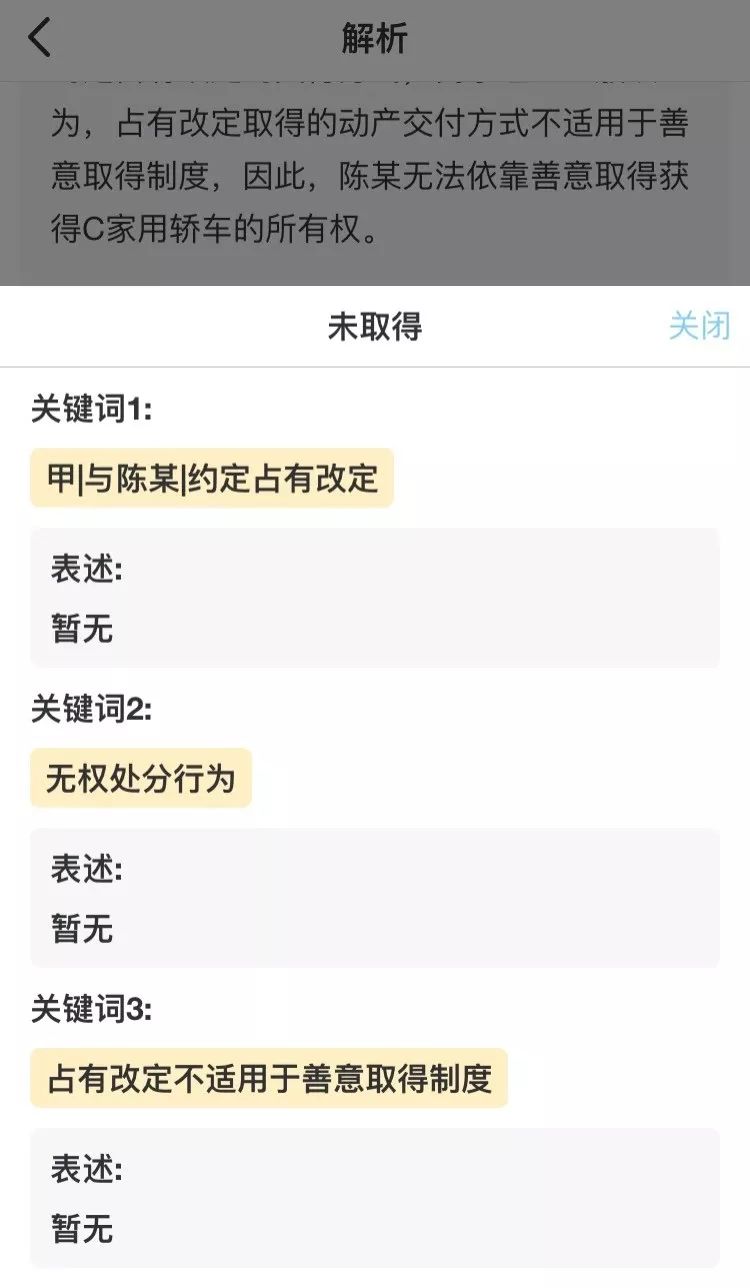This screenshot has height=1288, width=750.
Task: Select the highlighted keyword 甲|与陈某|约定占有改定
Action: point(211,477)
